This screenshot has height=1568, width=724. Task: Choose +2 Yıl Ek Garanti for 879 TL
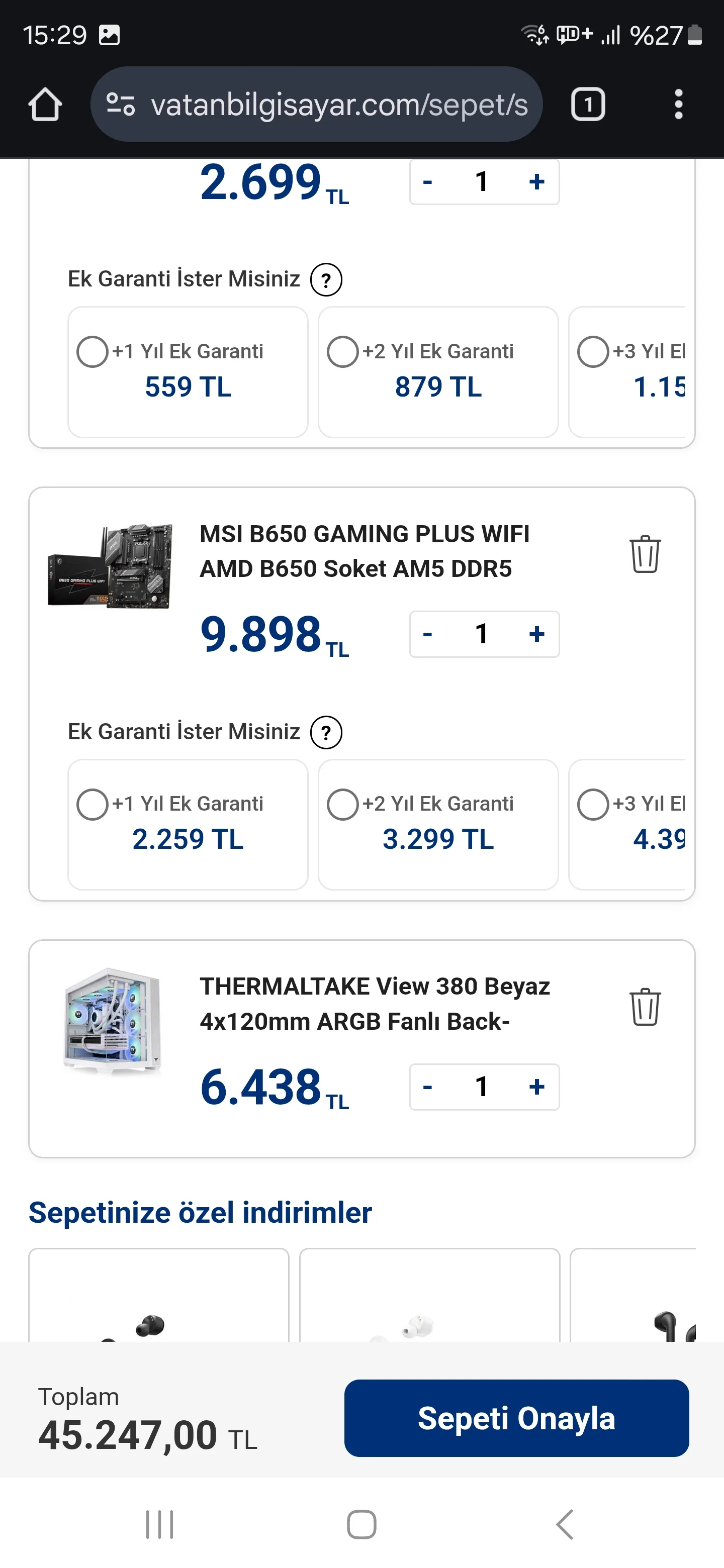coord(343,352)
